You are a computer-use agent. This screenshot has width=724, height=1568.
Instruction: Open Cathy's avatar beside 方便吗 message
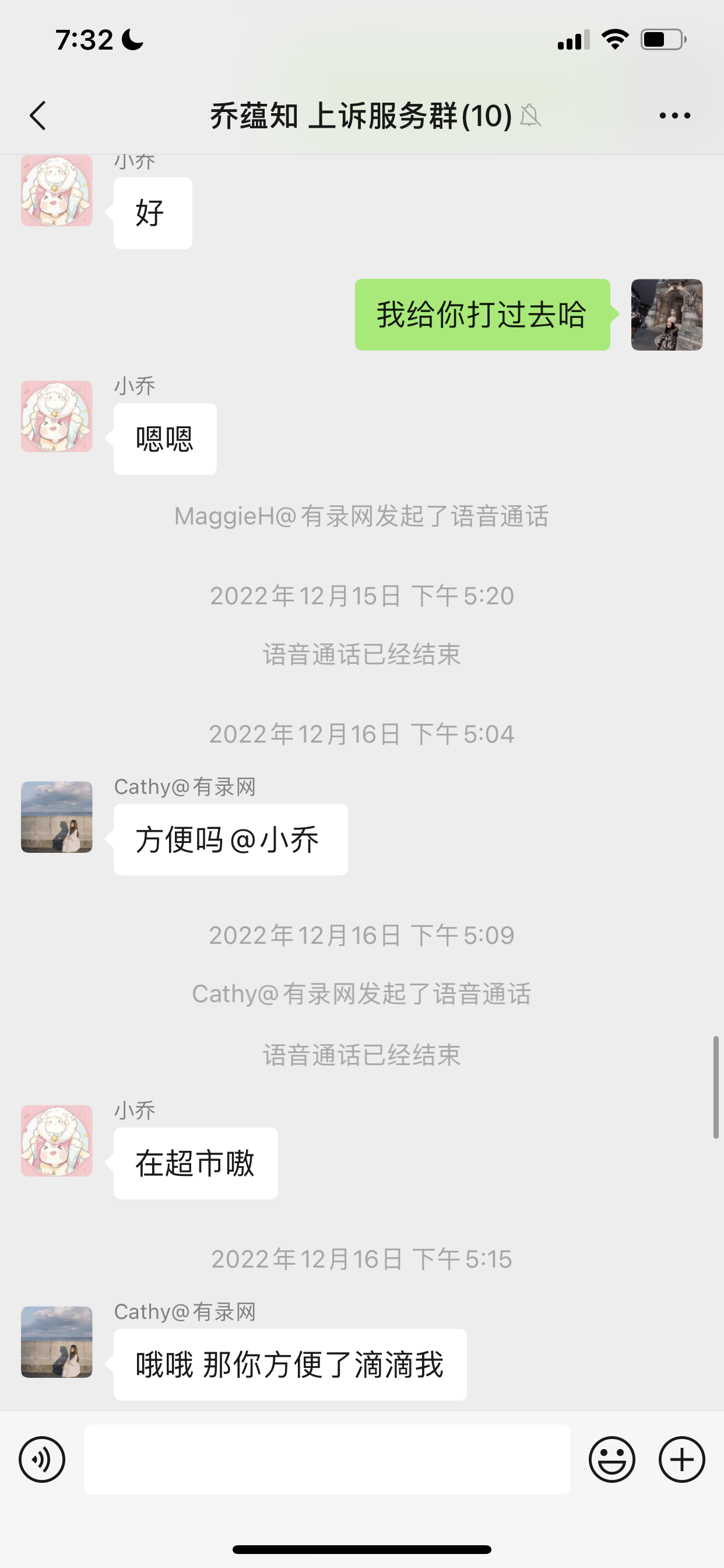click(x=57, y=817)
